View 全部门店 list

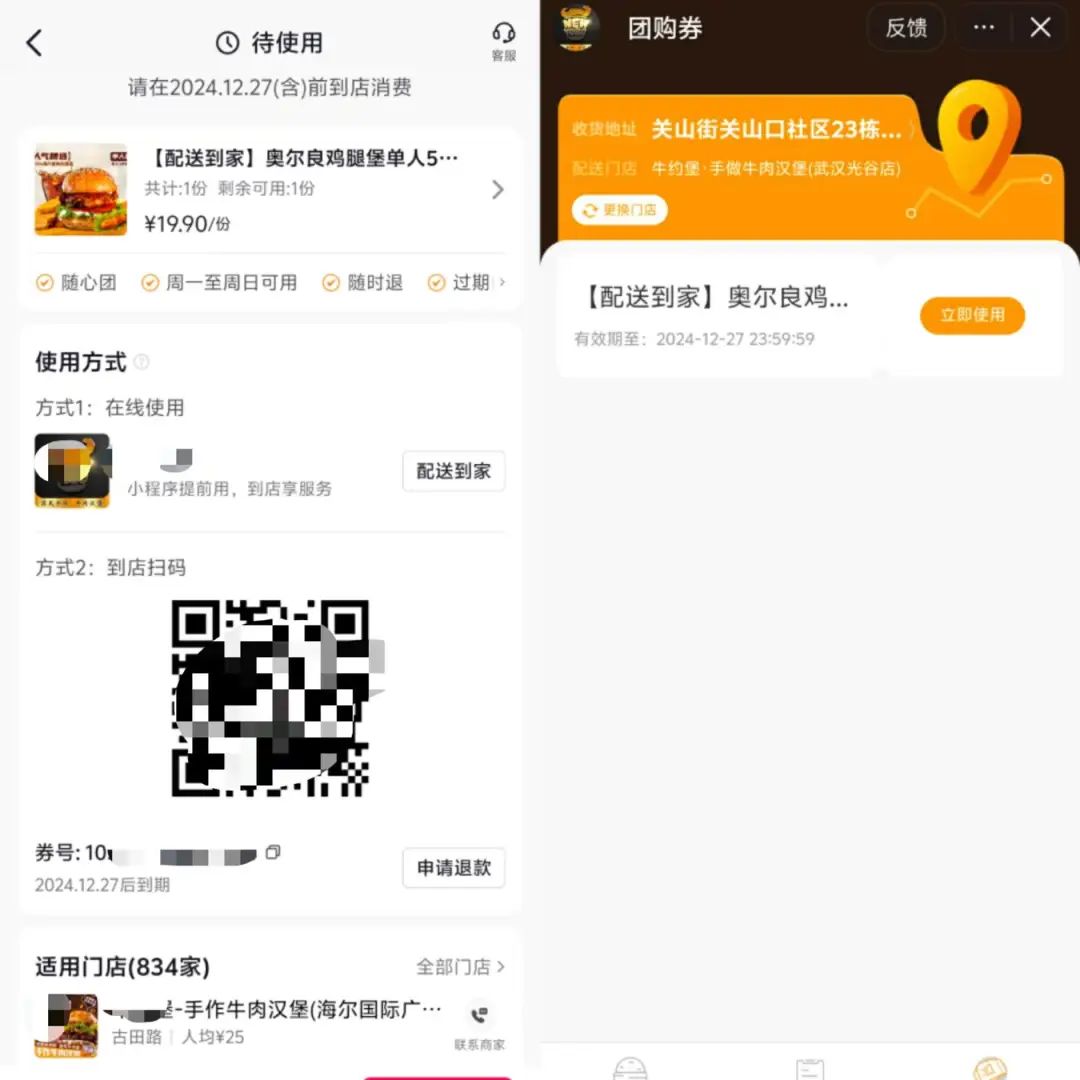coord(461,967)
